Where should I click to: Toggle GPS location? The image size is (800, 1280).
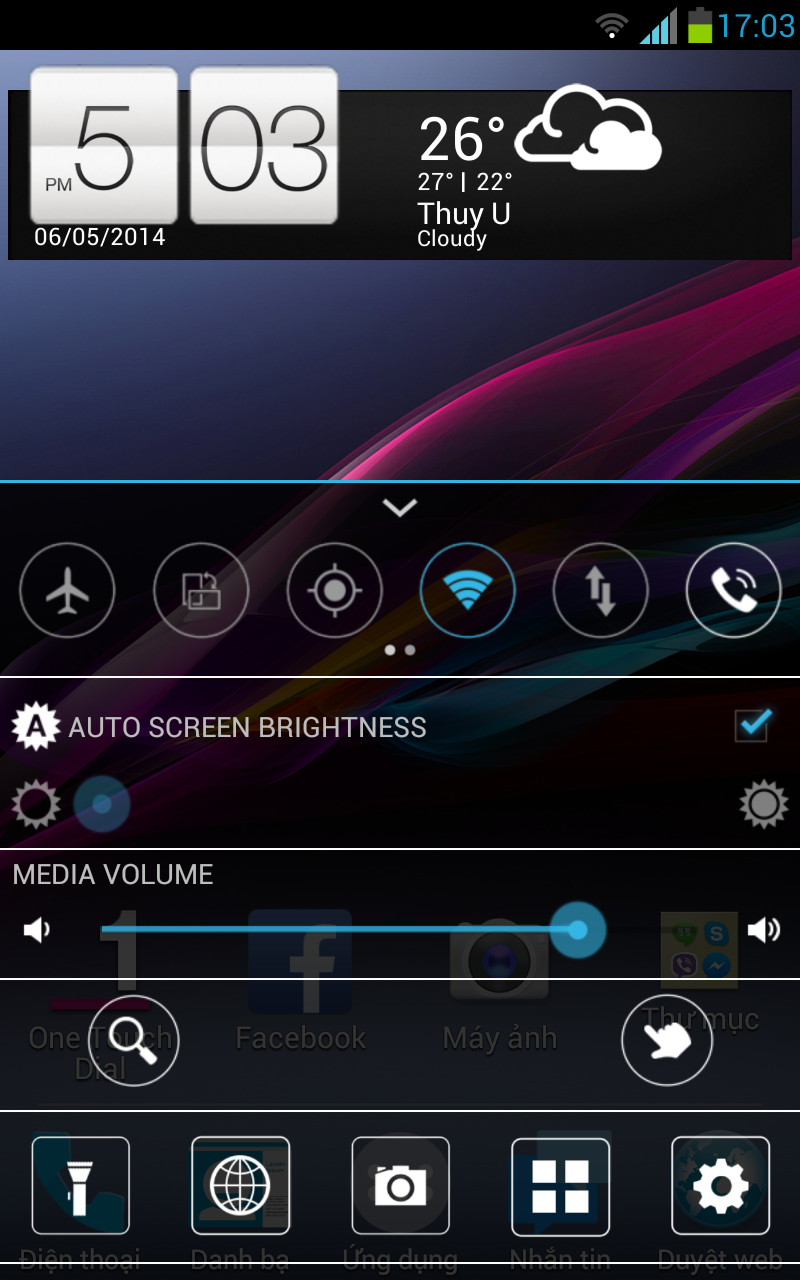coord(334,590)
